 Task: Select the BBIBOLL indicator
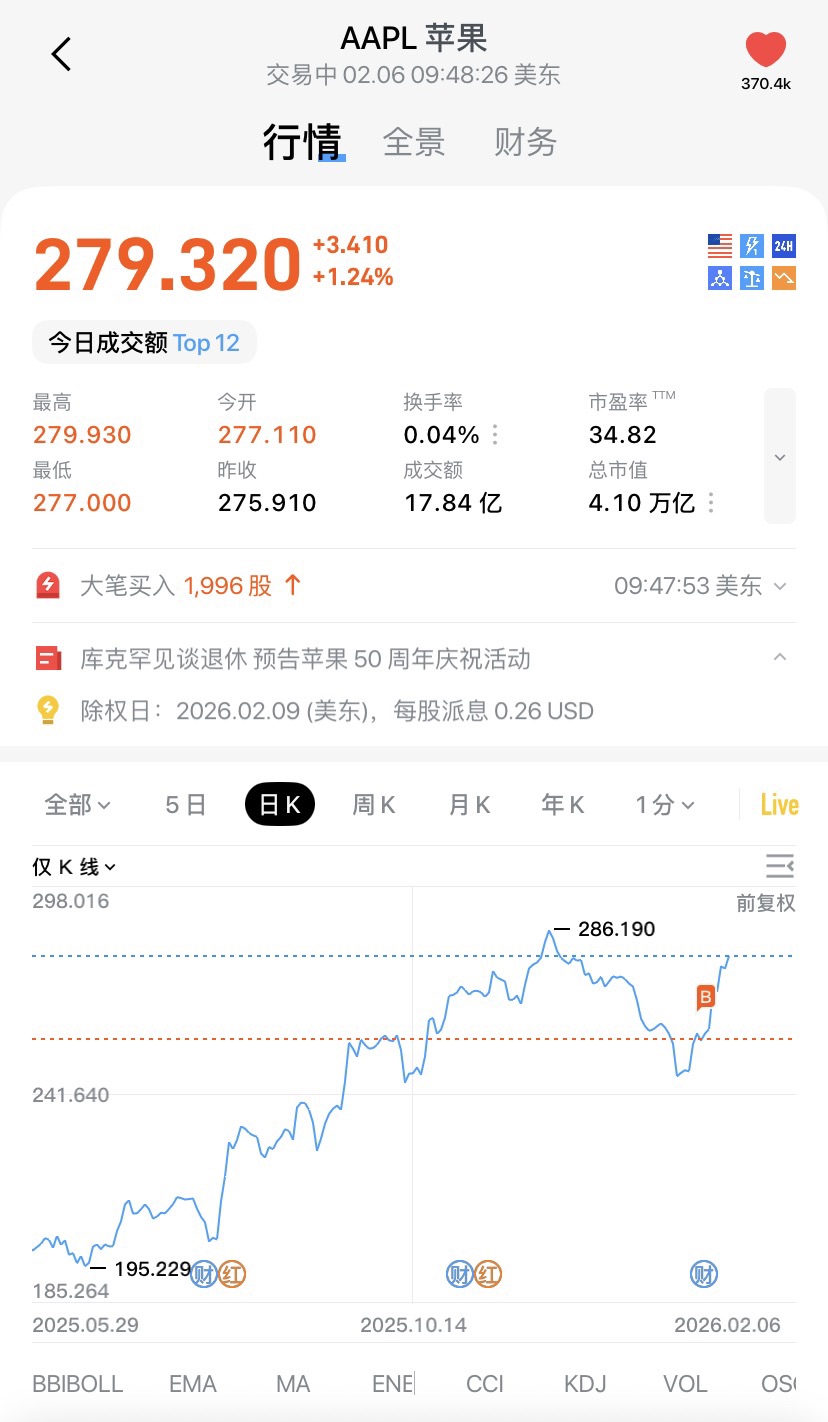click(78, 1384)
